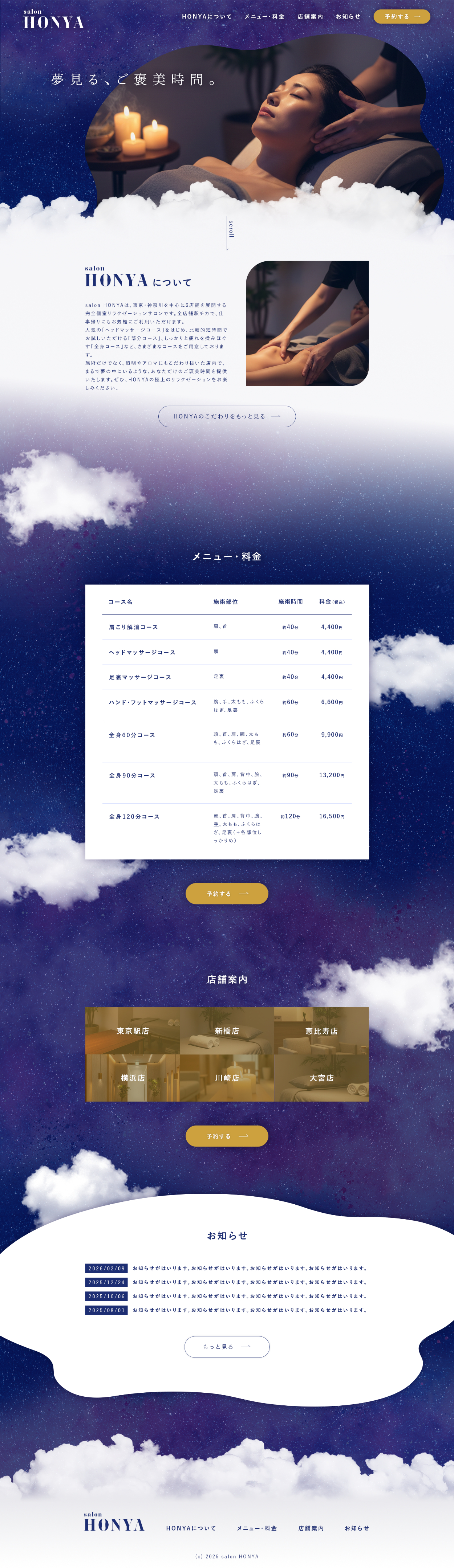454x1568 pixels.
Task: Select the 新橋店 store tile
Action: 227,1030
